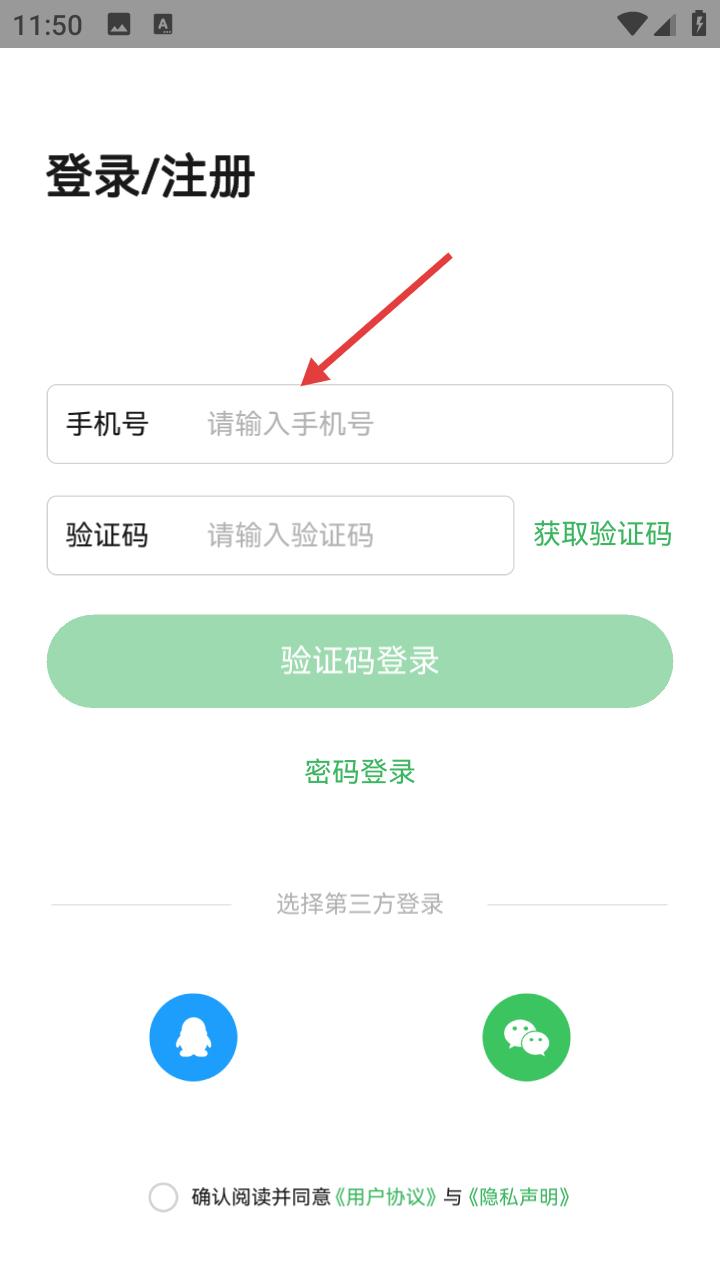The image size is (720, 1280).
Task: Focus the verification code field
Action: 280,535
